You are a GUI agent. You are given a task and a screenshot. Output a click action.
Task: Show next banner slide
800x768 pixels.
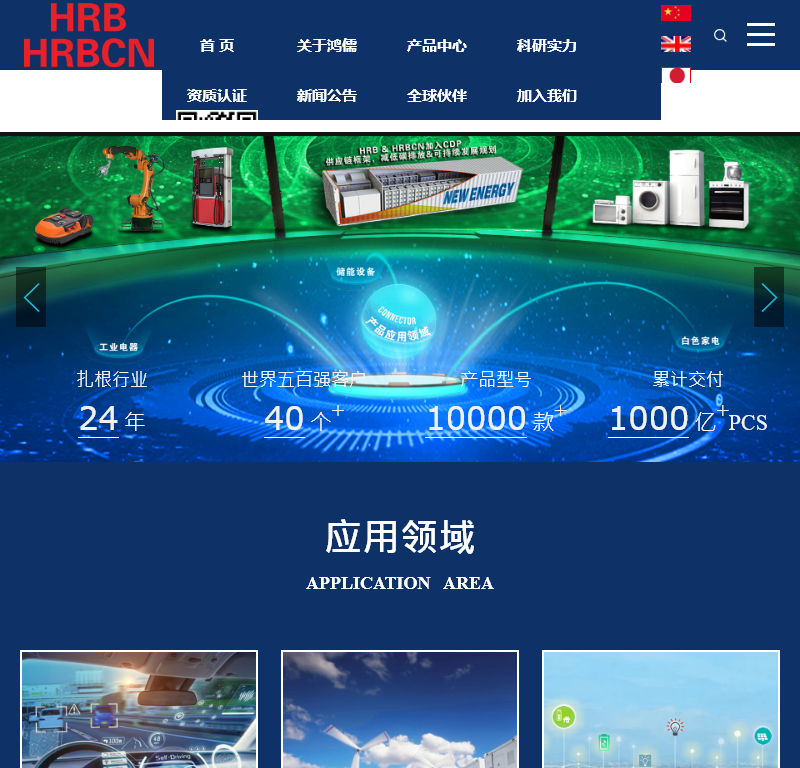tap(768, 297)
